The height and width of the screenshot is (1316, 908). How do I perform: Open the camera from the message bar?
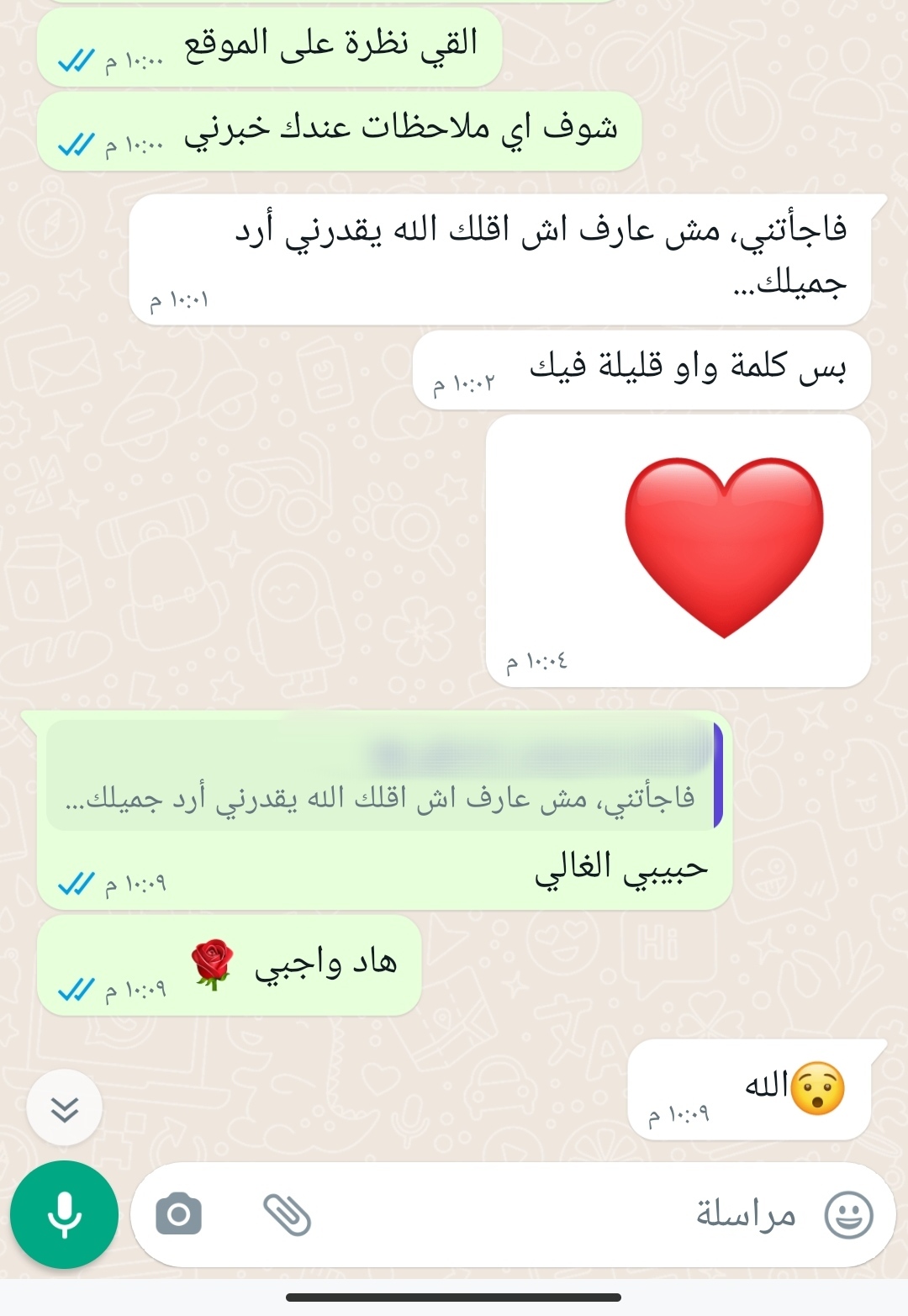point(178,1214)
